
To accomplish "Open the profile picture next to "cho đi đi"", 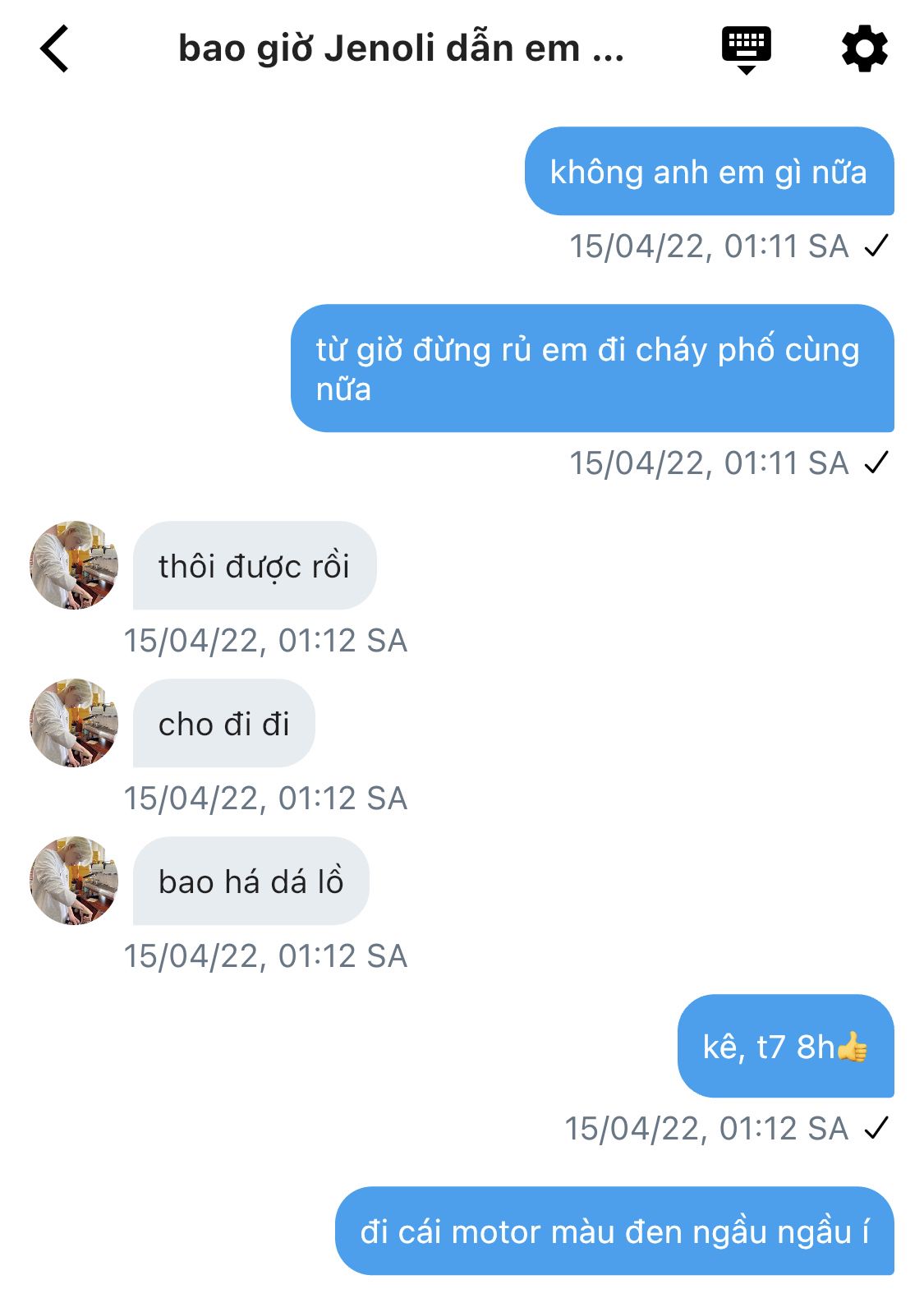I will 74,723.
